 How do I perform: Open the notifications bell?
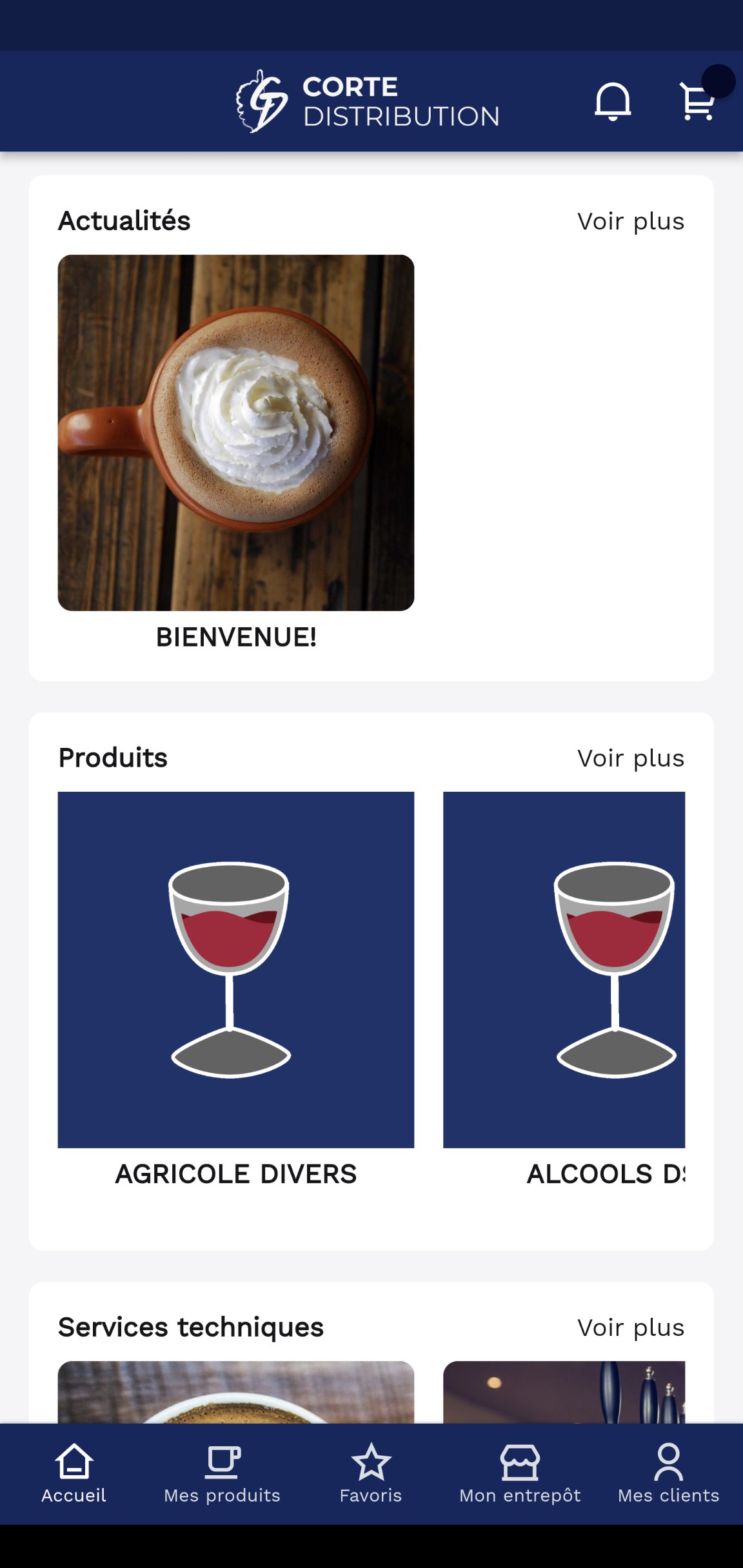(x=612, y=101)
